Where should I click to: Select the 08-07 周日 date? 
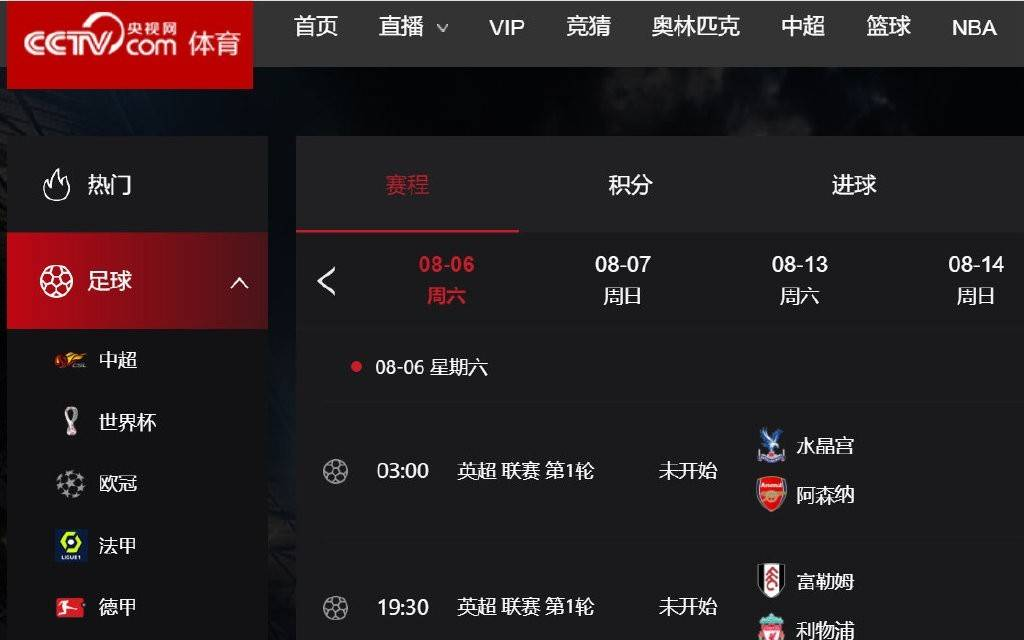click(x=622, y=279)
